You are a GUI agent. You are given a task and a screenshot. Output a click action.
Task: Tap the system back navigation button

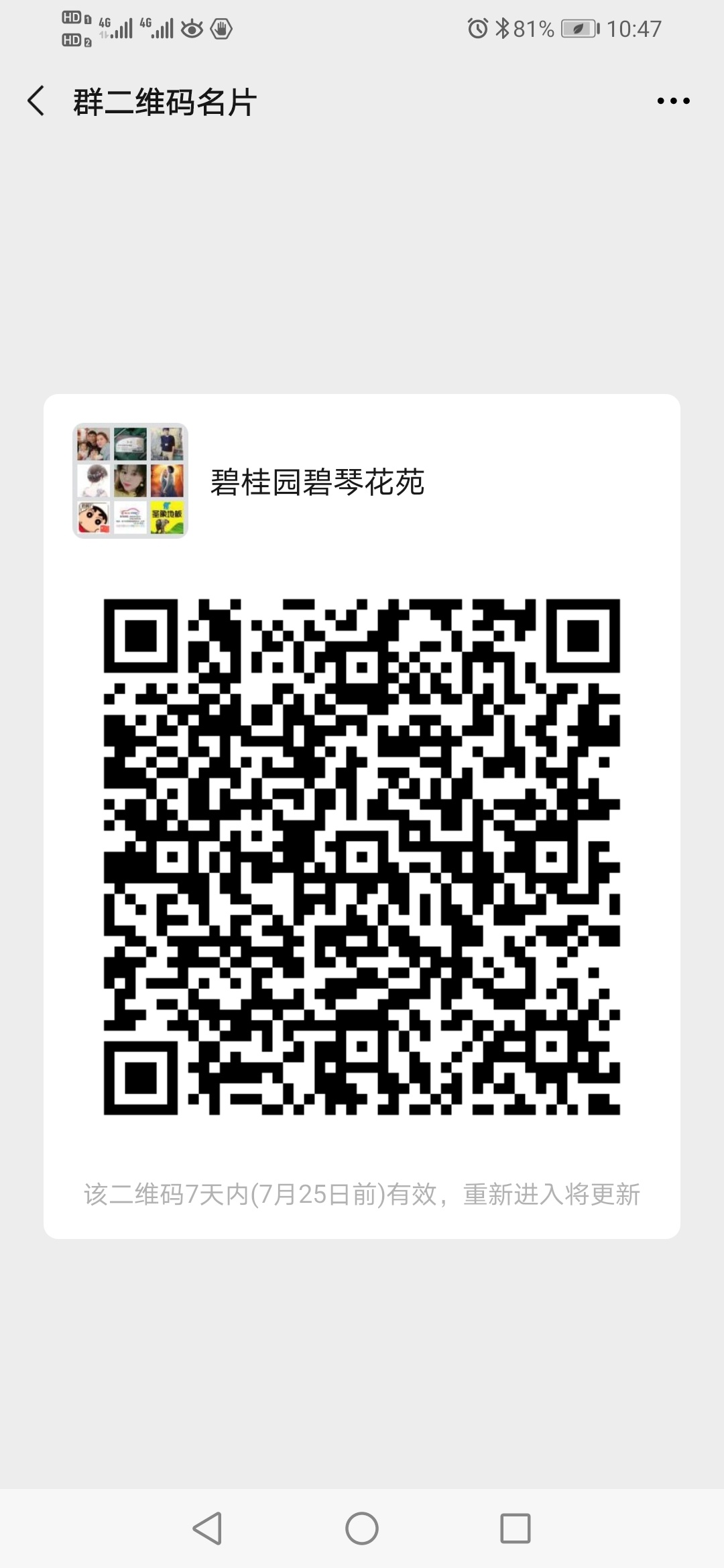tap(207, 1528)
